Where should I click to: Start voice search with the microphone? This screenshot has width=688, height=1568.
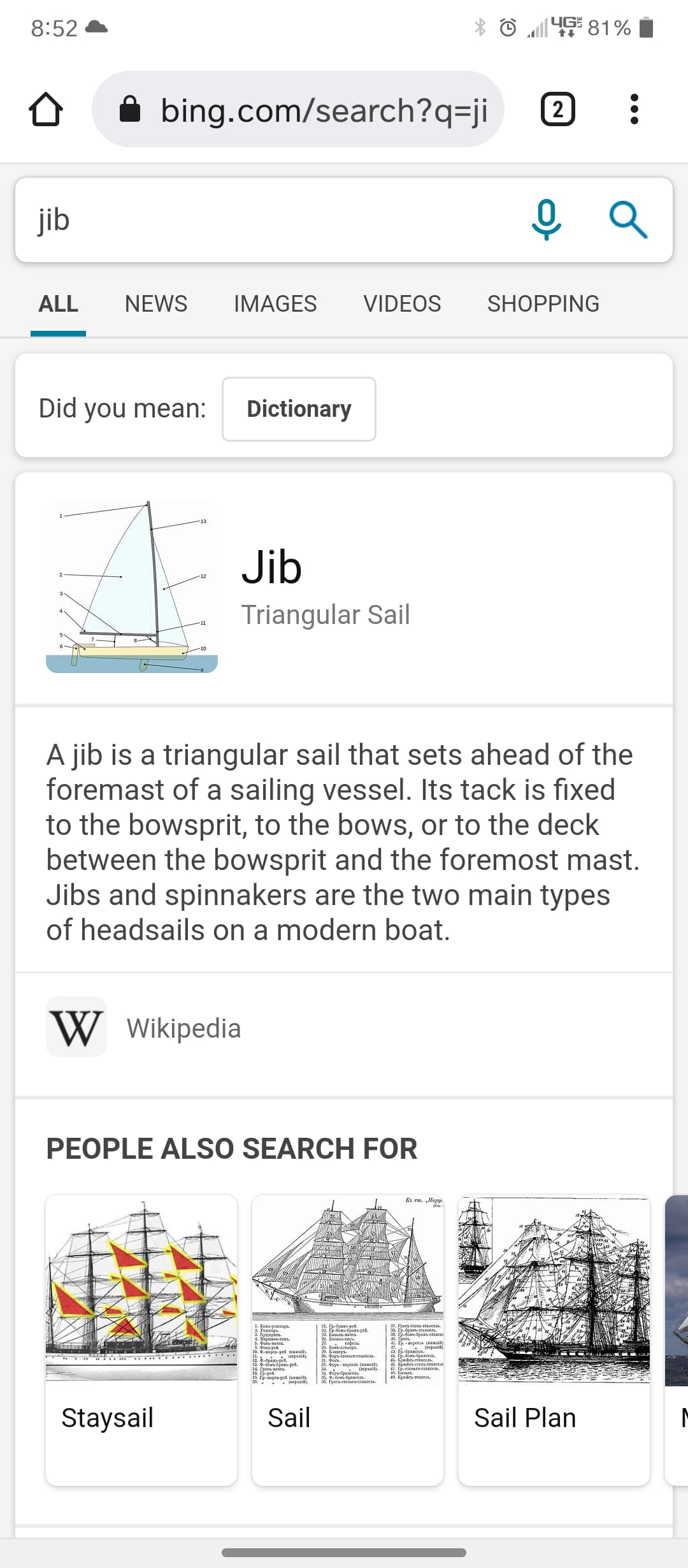[x=547, y=219]
